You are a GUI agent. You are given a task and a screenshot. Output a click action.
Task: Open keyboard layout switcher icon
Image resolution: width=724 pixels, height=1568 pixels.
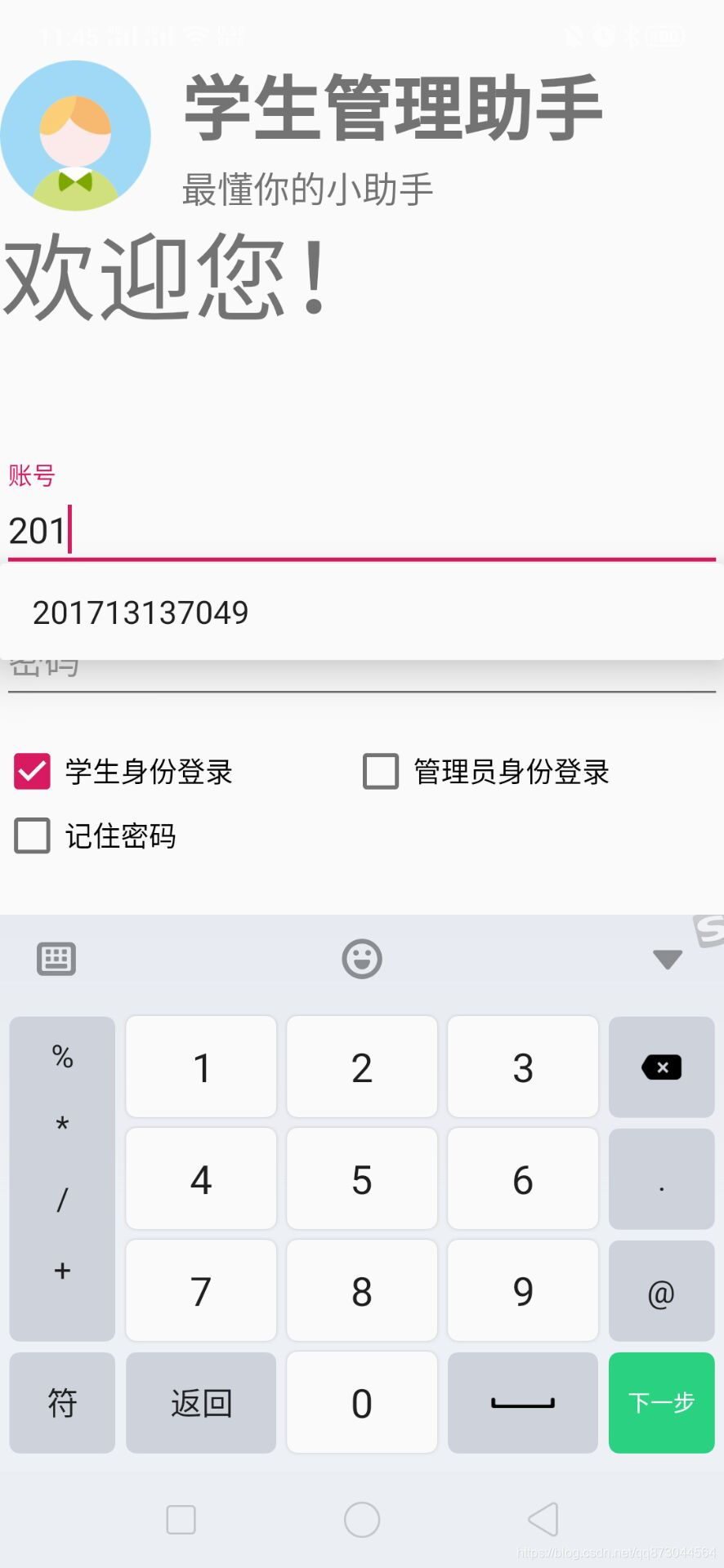56,959
